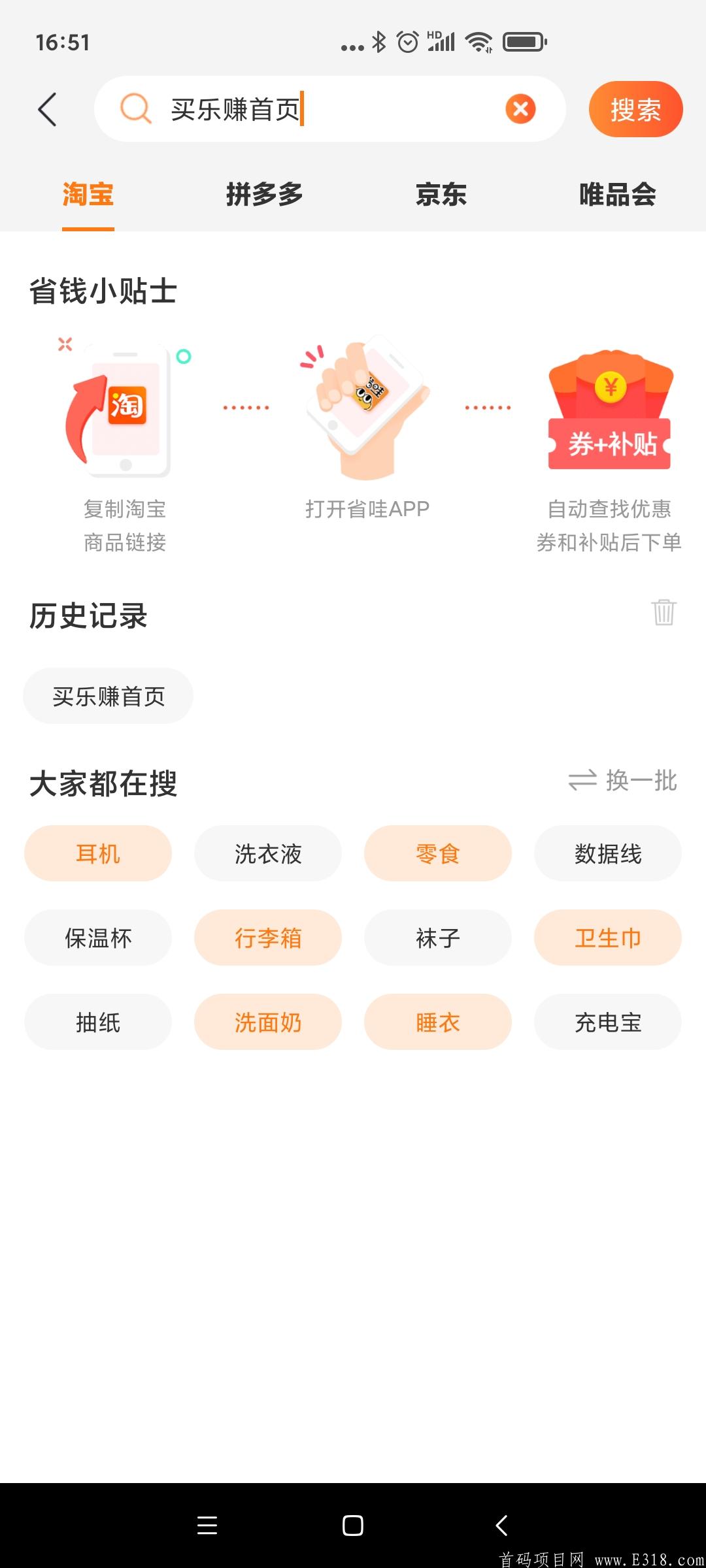Tap the orange 搜索 button
This screenshot has height=1568, width=706.
(x=635, y=109)
